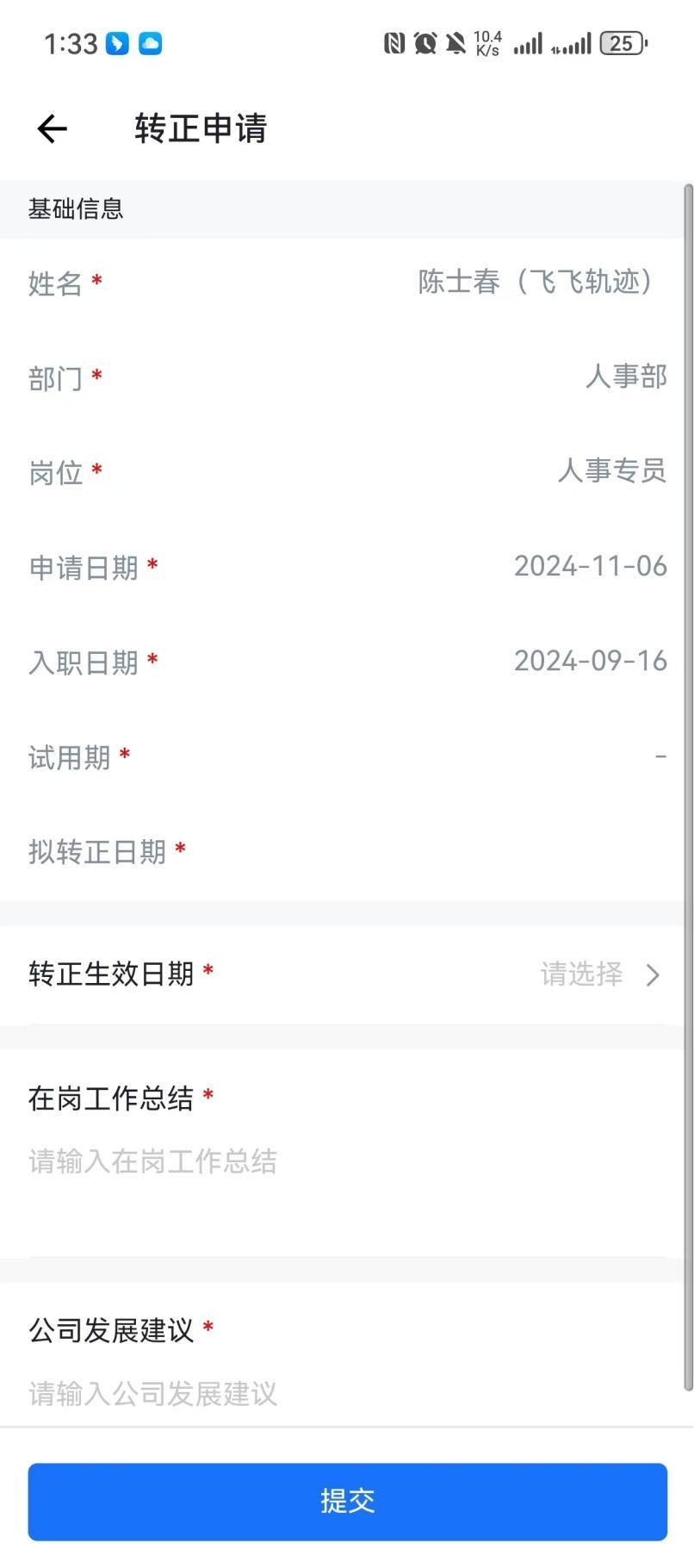
Task: Tap 请选择 to choose effective date
Action: [581, 975]
